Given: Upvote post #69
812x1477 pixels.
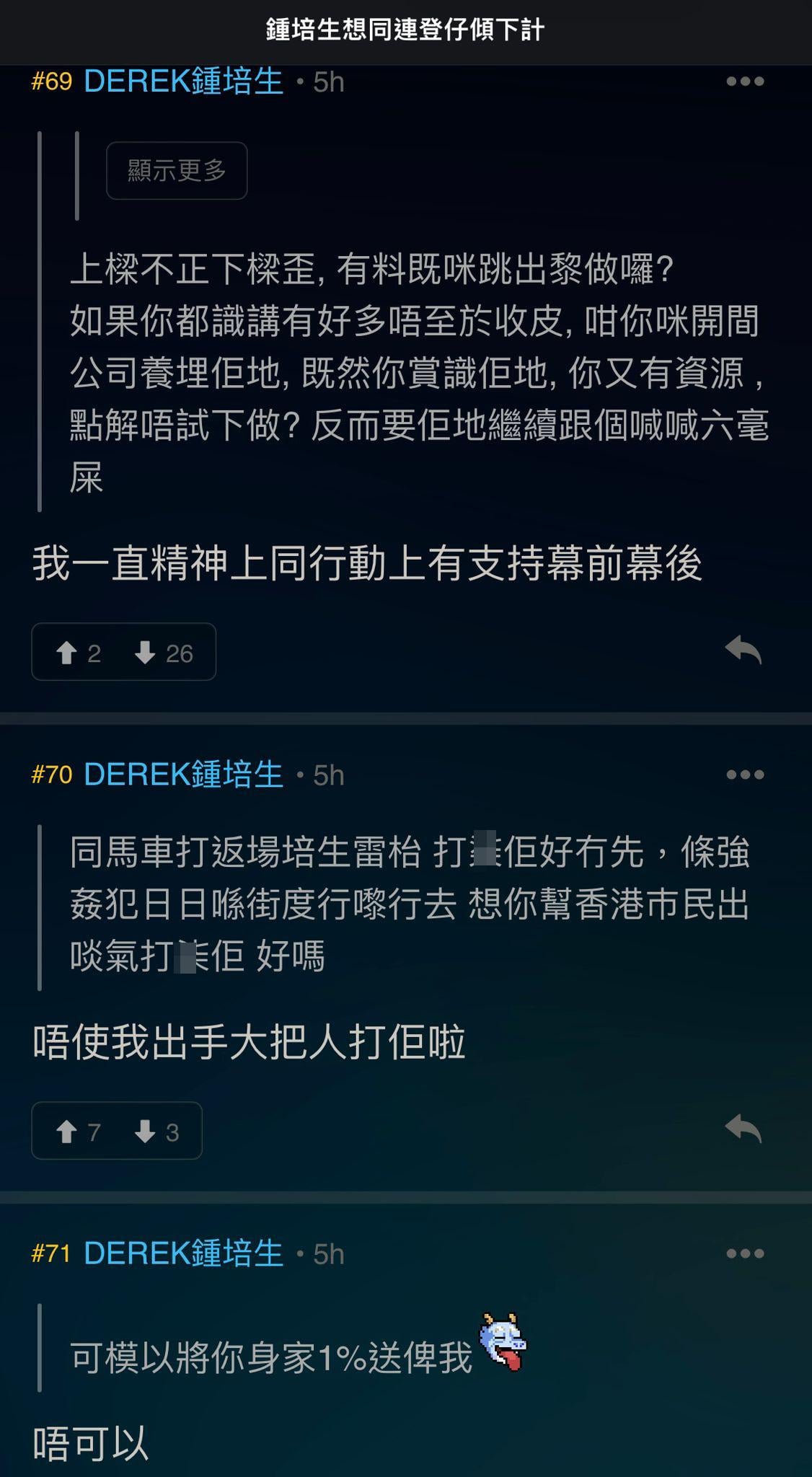Looking at the screenshot, I should coord(77,653).
